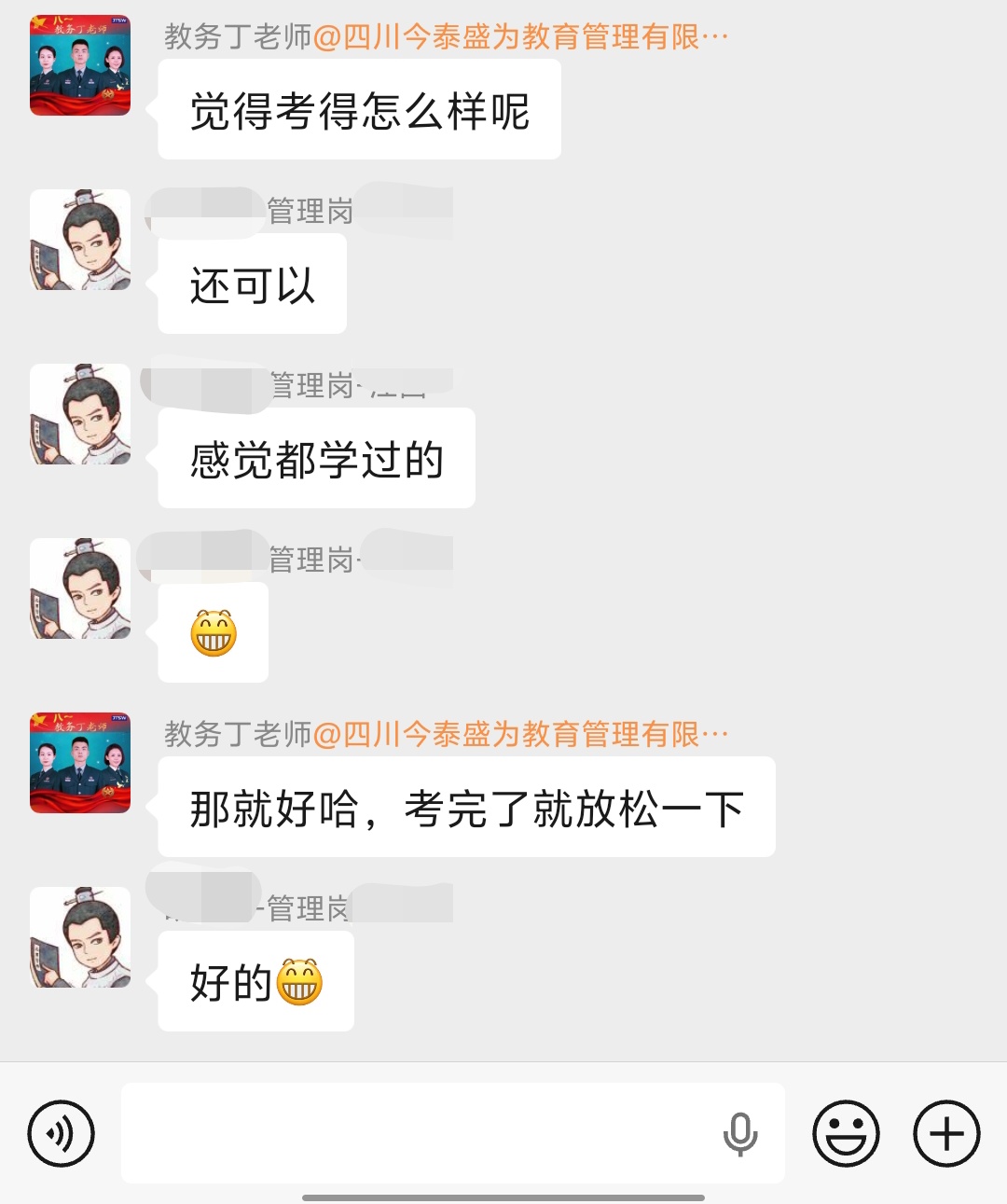This screenshot has height=1204, width=1007.
Task: Open profile of sender of '觉得考得怎么样呢'
Action: (x=80, y=65)
